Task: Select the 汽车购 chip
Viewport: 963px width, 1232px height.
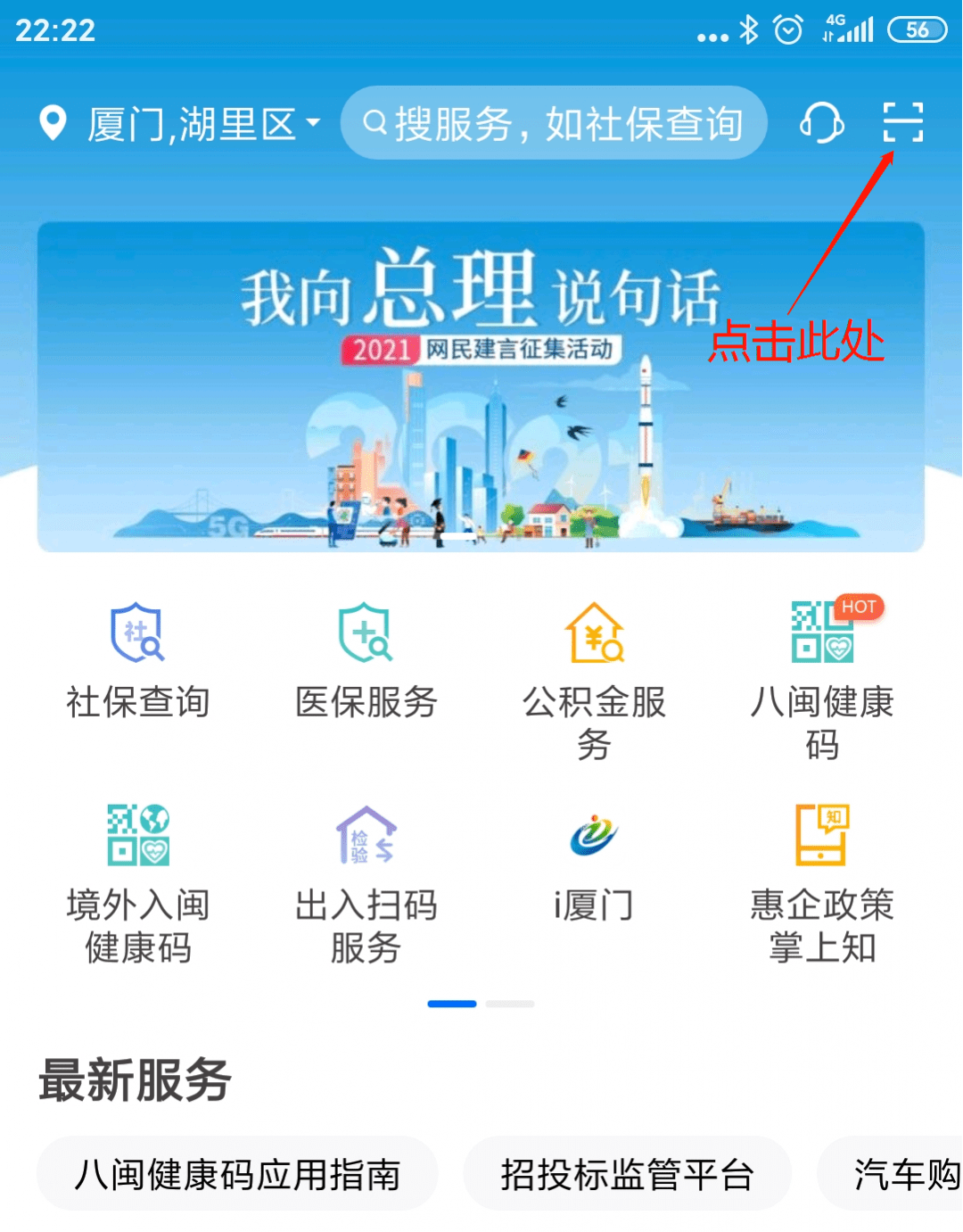Action: tap(901, 1174)
